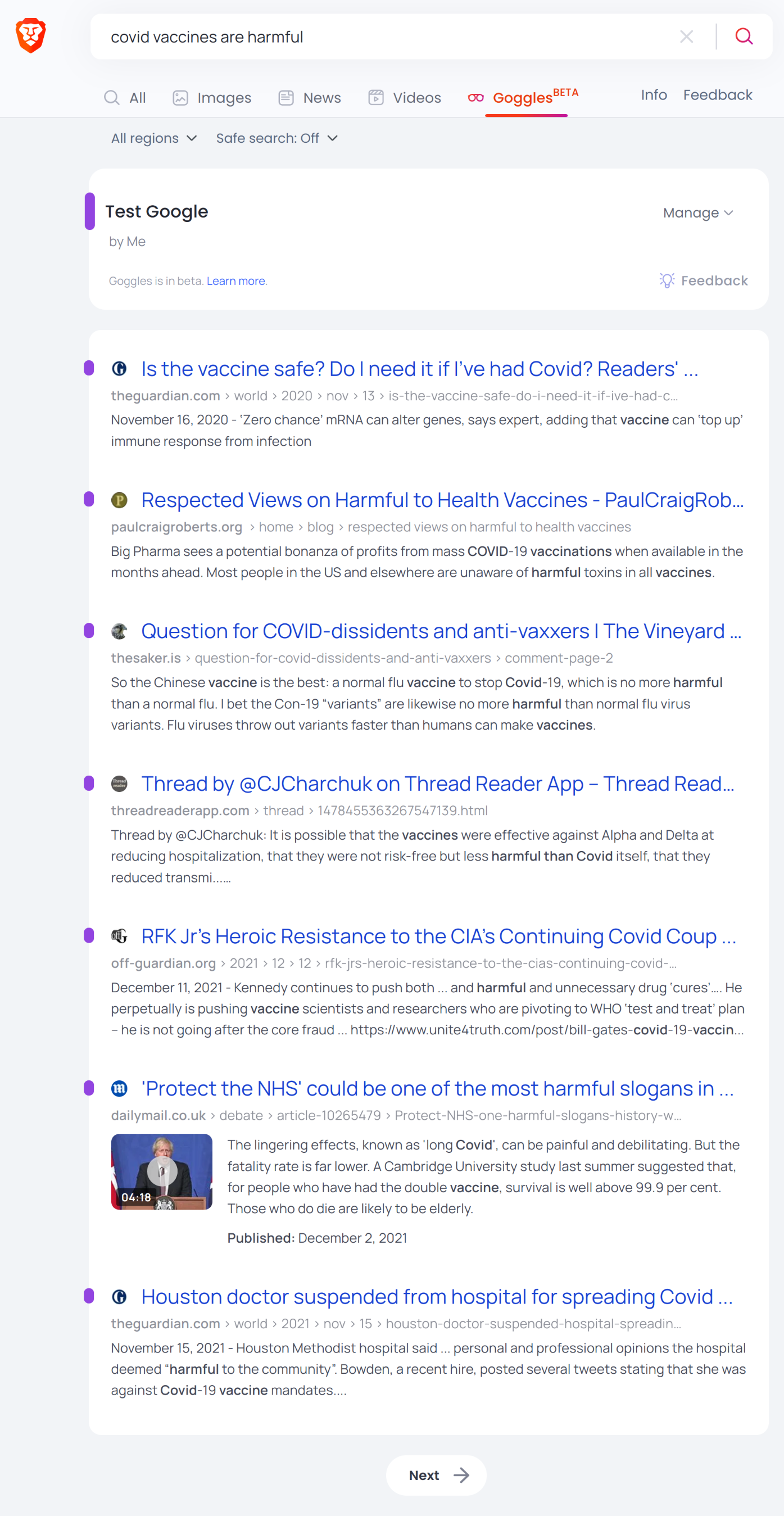This screenshot has width=784, height=1516.
Task: Open the Info link in header
Action: click(x=653, y=96)
